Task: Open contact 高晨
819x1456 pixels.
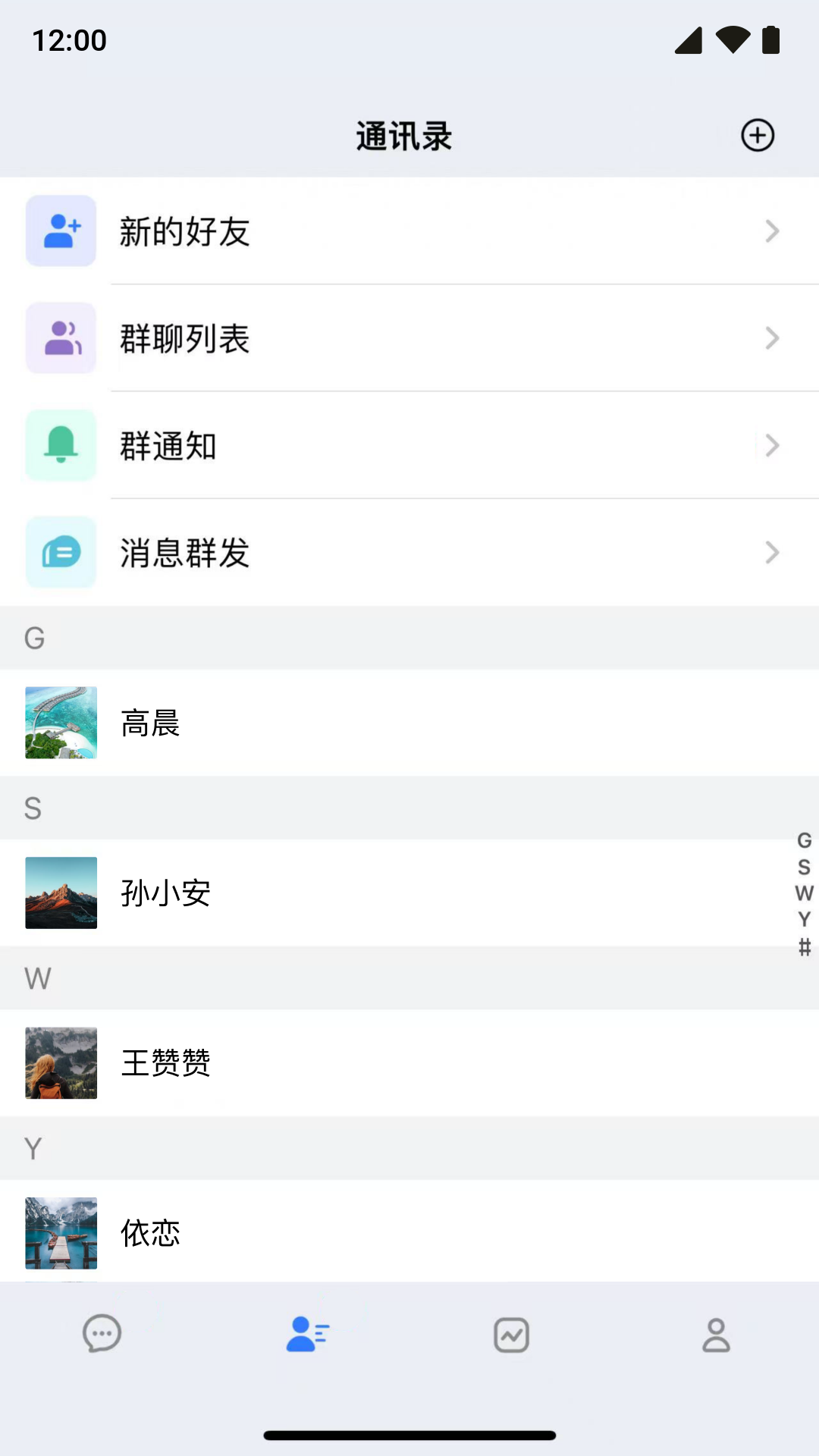Action: 409,723
